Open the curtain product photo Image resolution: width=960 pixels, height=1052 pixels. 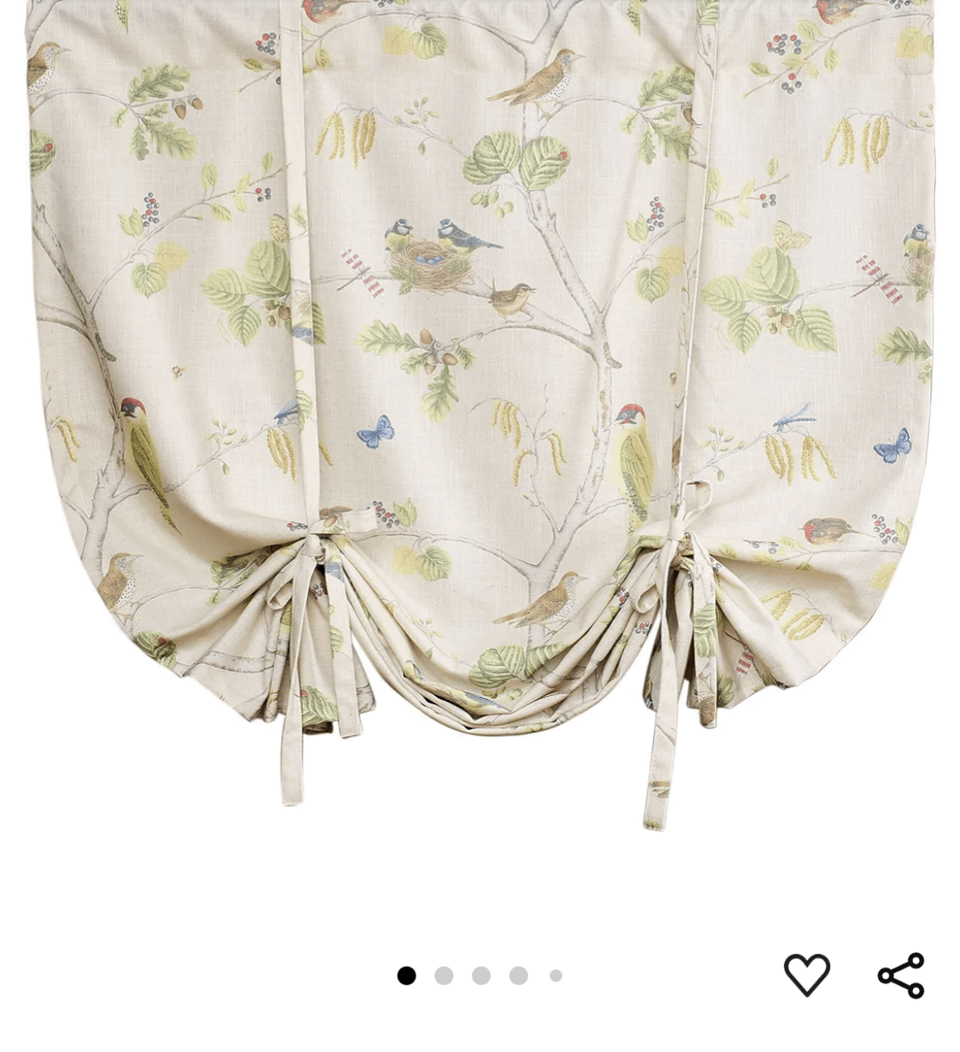(480, 400)
